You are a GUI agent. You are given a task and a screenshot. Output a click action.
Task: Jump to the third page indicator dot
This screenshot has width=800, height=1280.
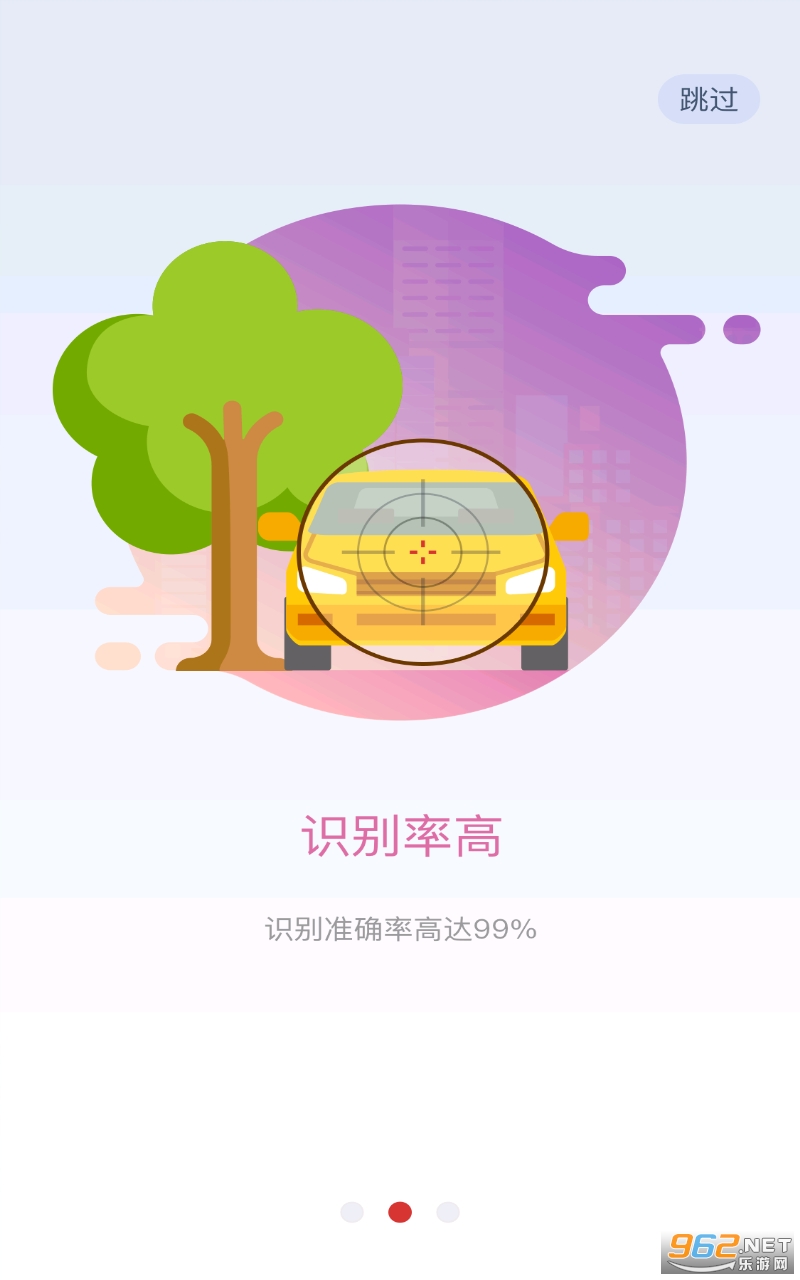(448, 1212)
